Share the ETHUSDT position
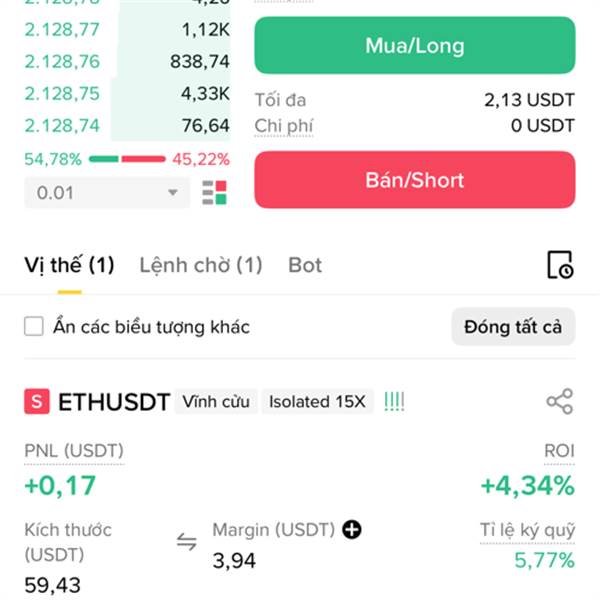Viewport: 600px width, 600px height. pos(560,401)
